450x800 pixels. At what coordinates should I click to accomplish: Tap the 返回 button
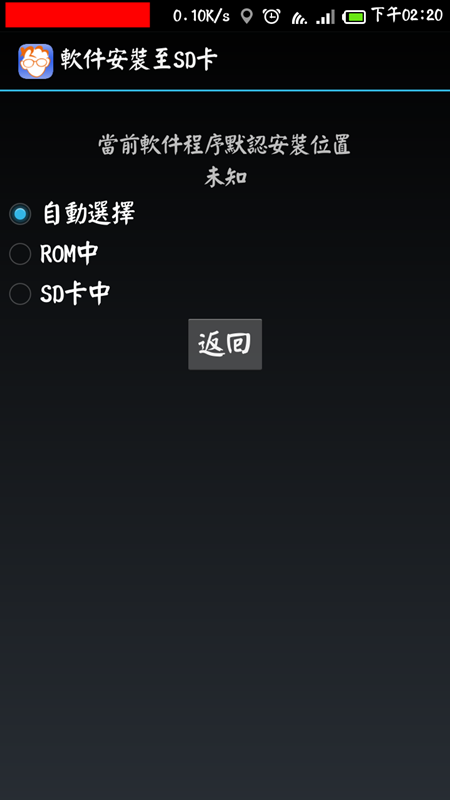(225, 344)
